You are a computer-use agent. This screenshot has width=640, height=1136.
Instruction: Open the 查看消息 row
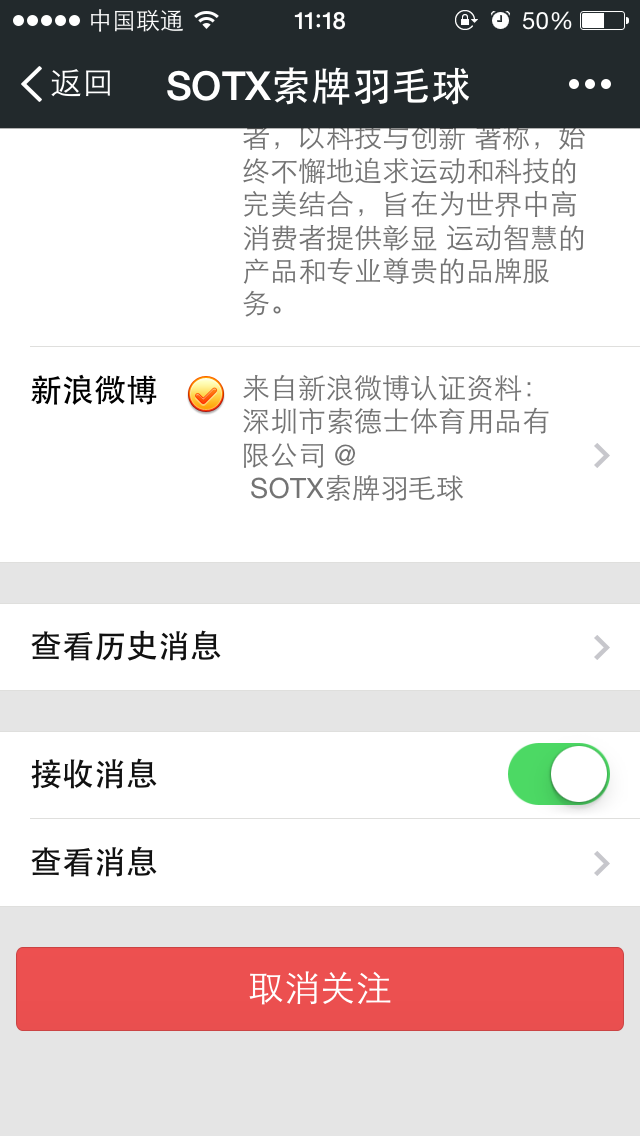click(x=320, y=863)
